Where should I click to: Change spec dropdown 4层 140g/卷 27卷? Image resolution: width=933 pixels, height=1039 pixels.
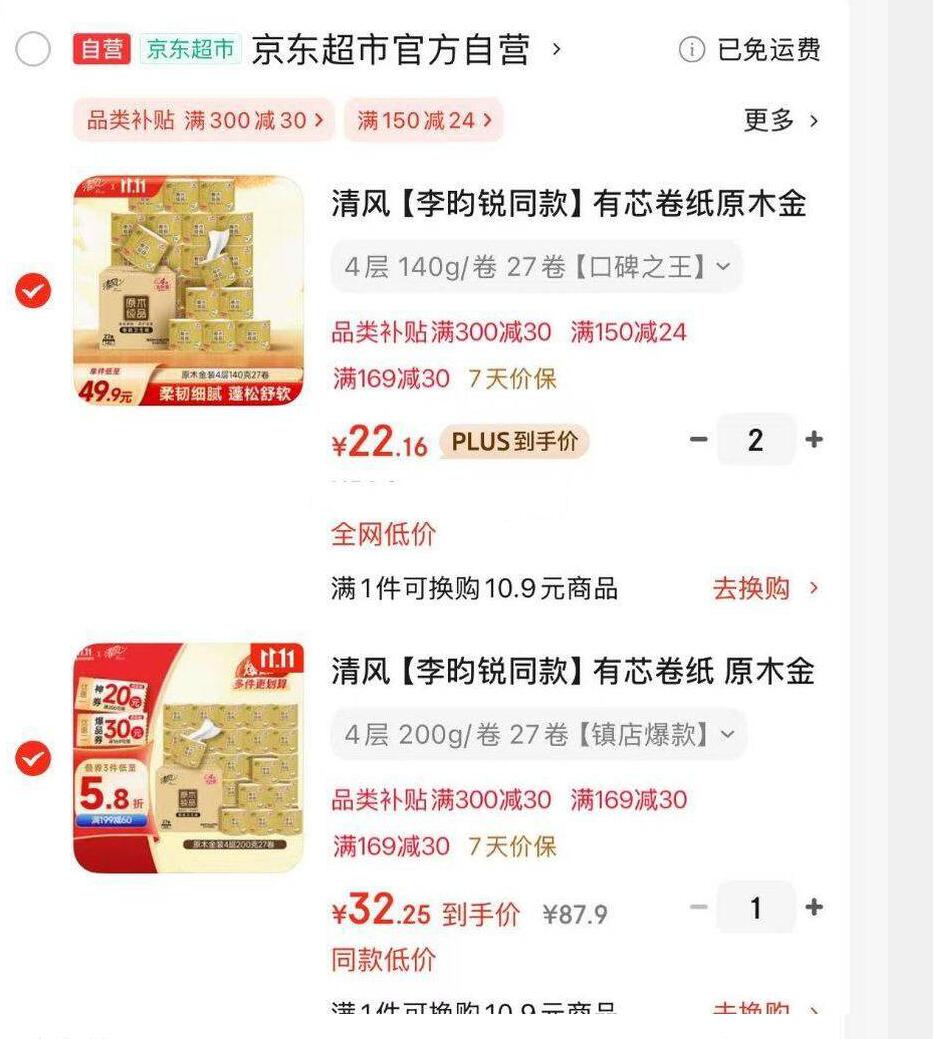537,267
